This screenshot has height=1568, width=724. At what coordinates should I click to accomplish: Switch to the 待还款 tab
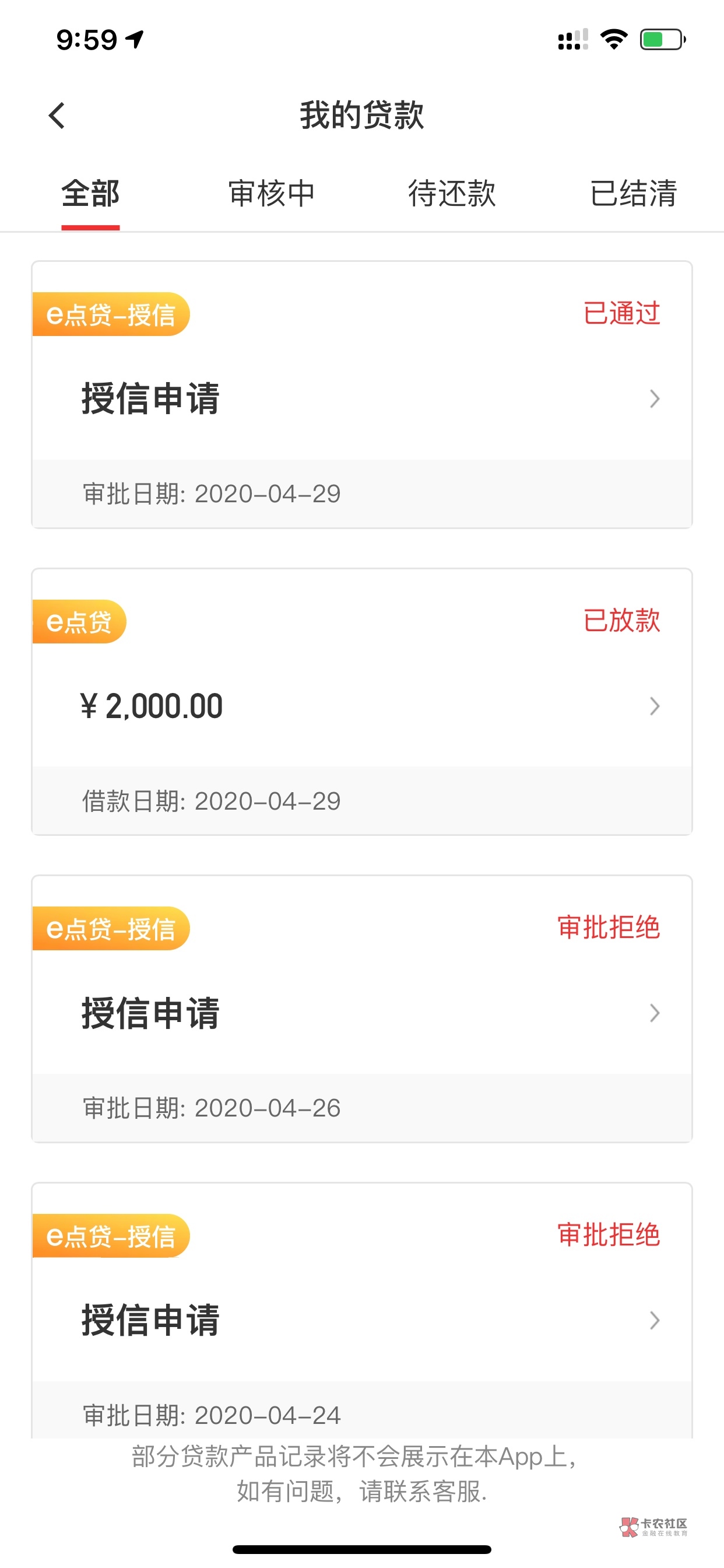pyautogui.click(x=452, y=194)
